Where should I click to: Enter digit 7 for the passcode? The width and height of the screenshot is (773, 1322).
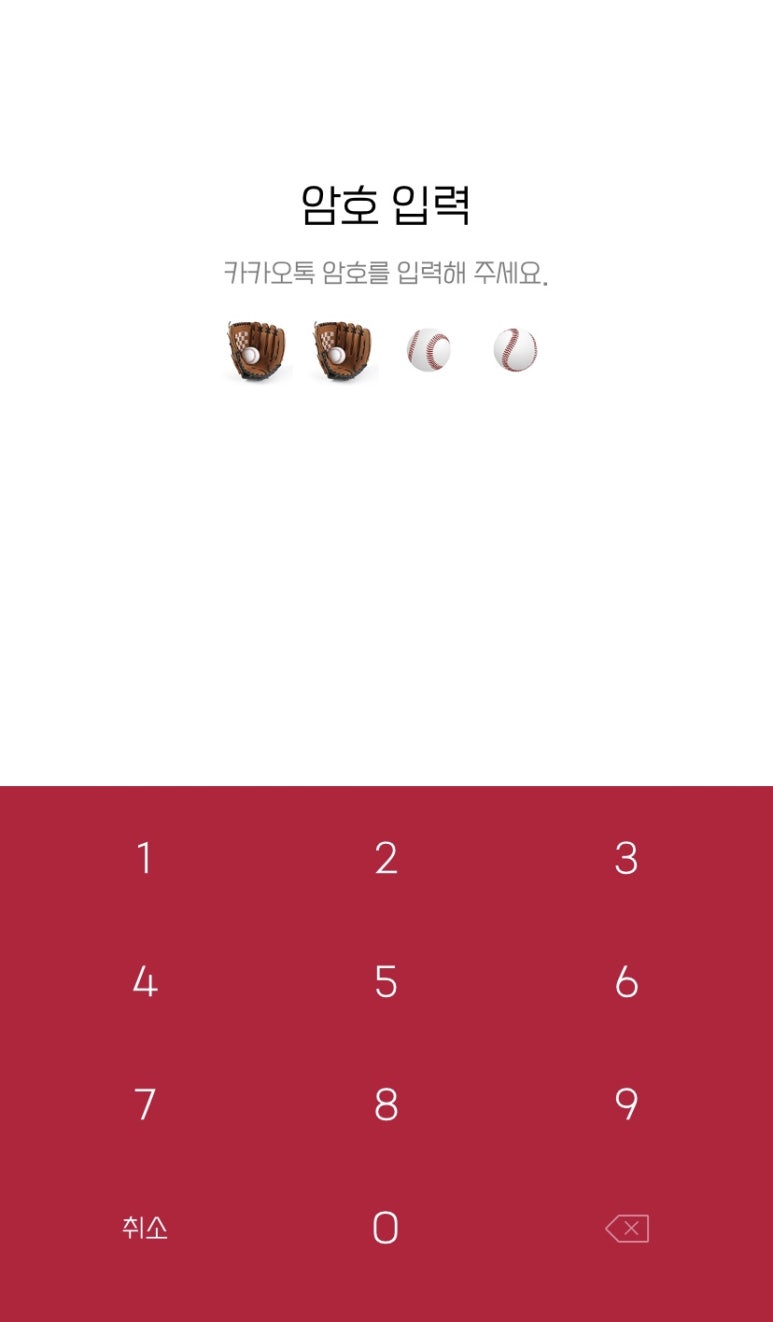145,1105
